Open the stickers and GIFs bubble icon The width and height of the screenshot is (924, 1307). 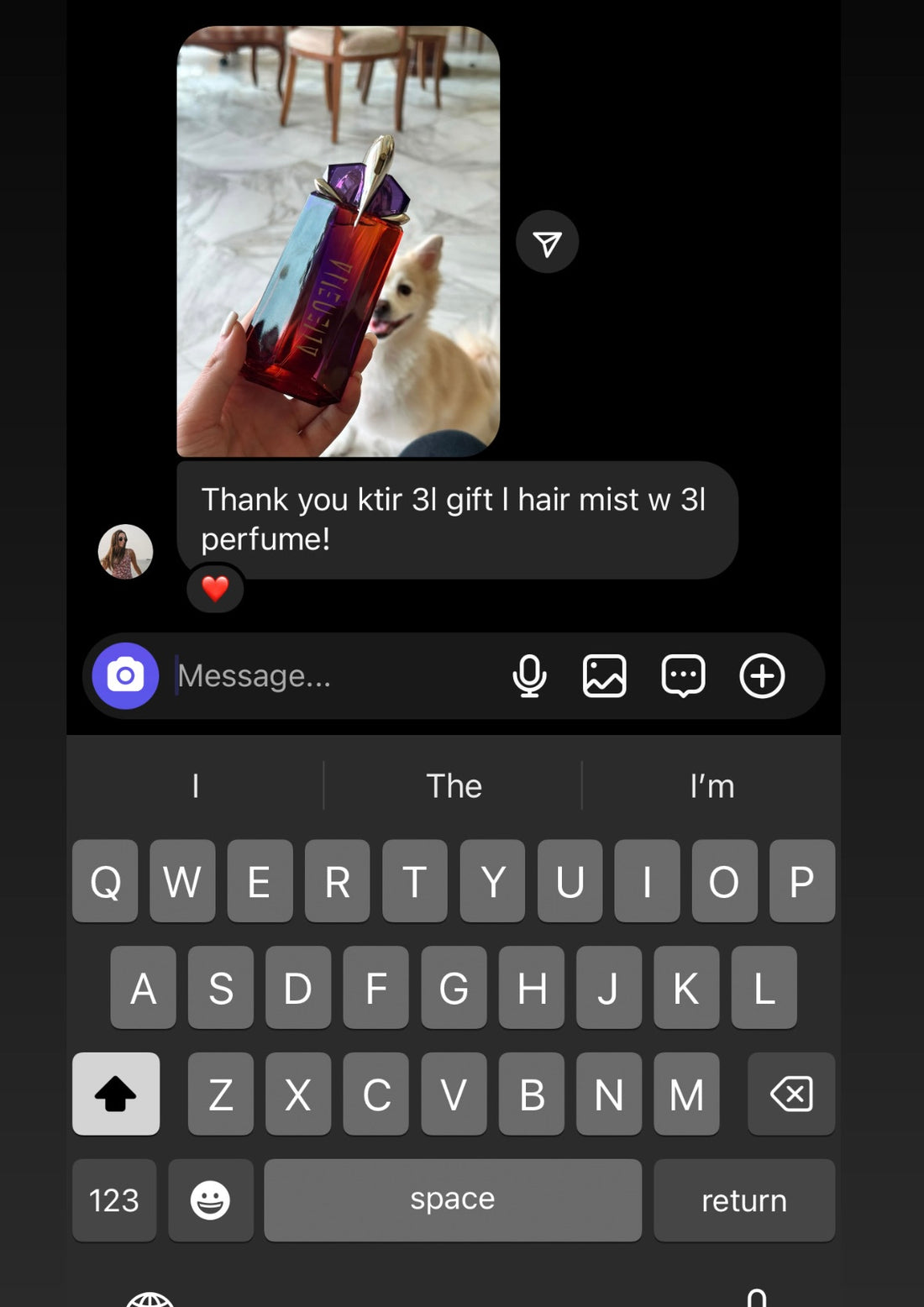point(683,676)
